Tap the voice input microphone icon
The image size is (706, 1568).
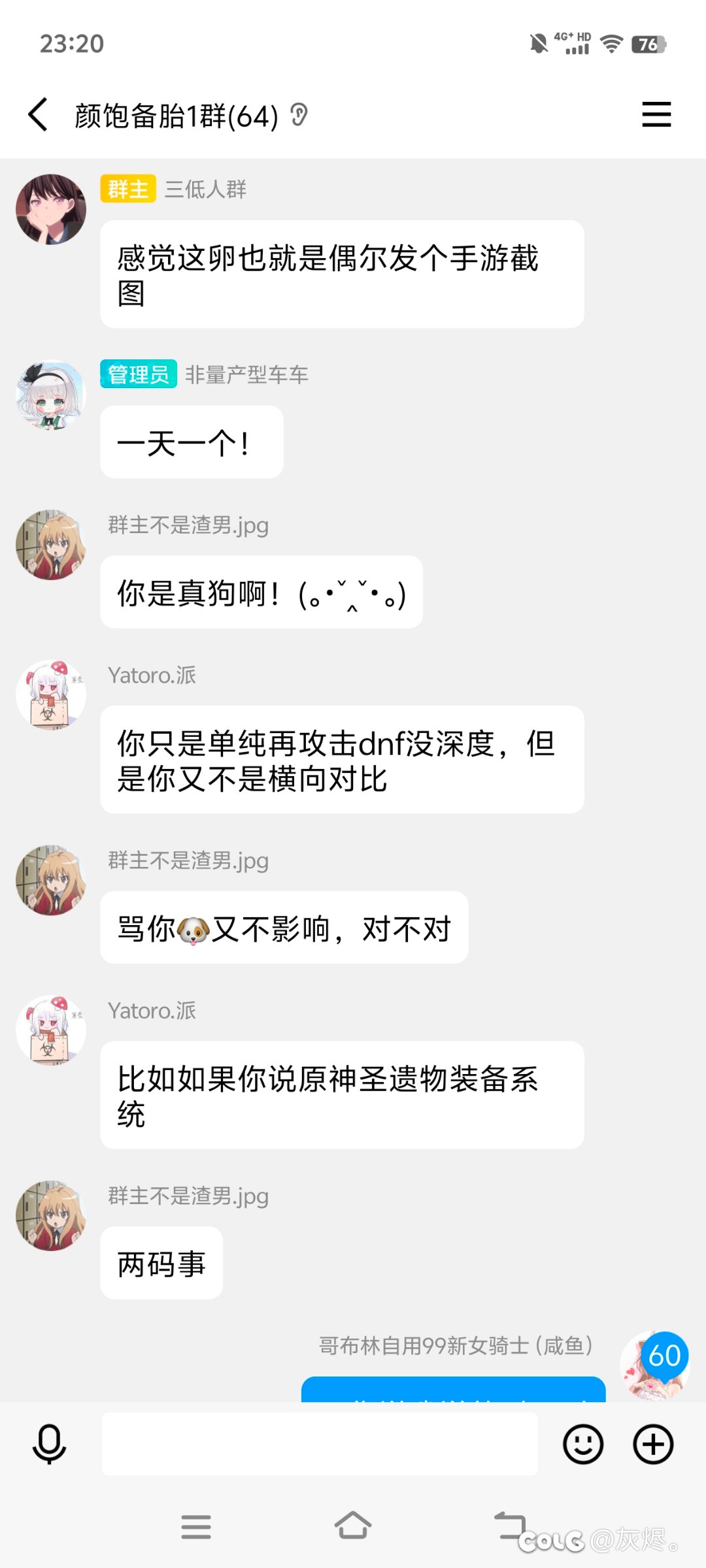(49, 1444)
